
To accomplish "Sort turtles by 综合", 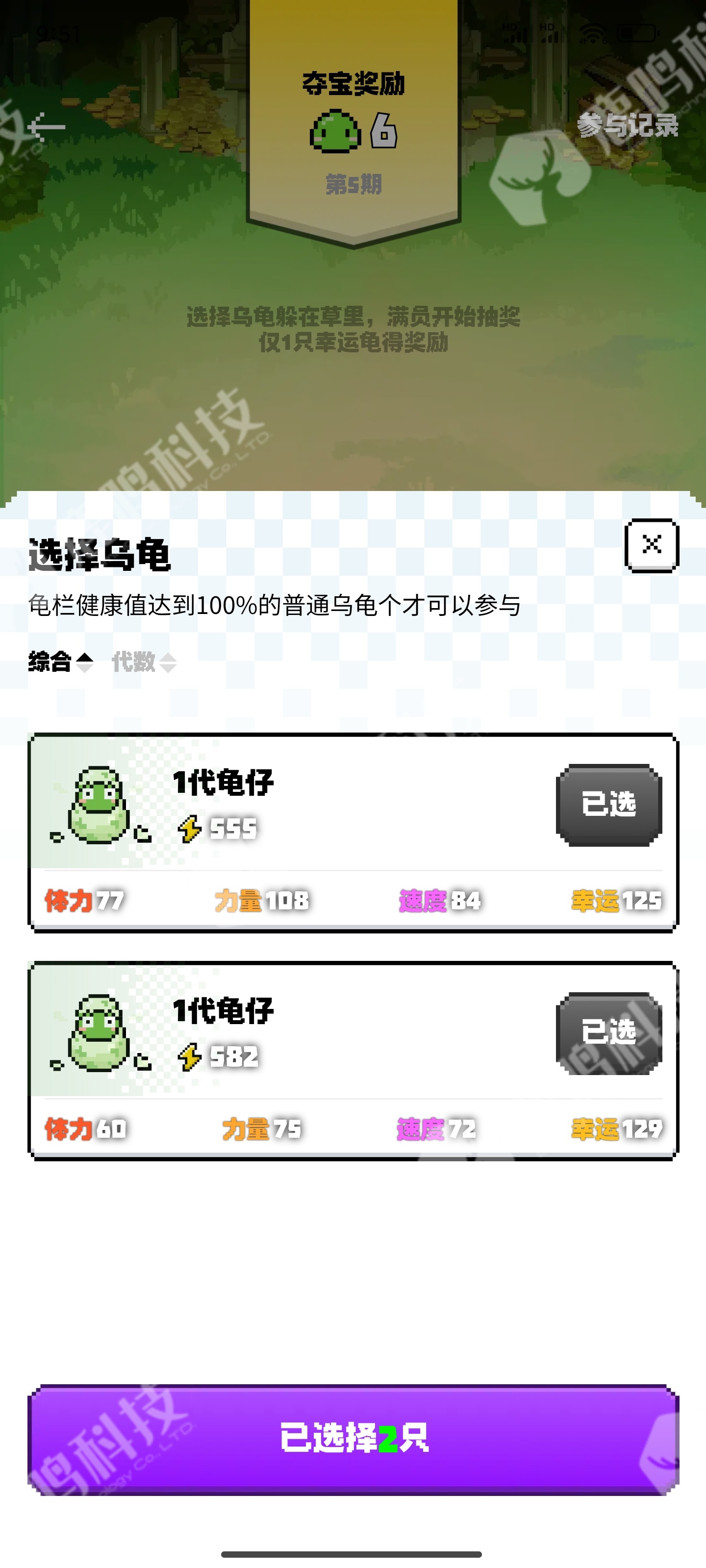I will pyautogui.click(x=60, y=661).
